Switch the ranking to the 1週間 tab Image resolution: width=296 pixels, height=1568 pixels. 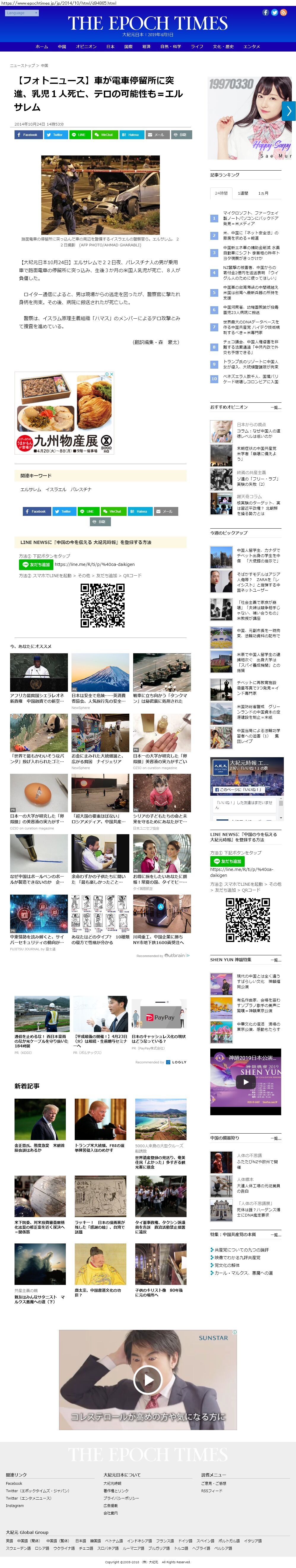(x=243, y=193)
